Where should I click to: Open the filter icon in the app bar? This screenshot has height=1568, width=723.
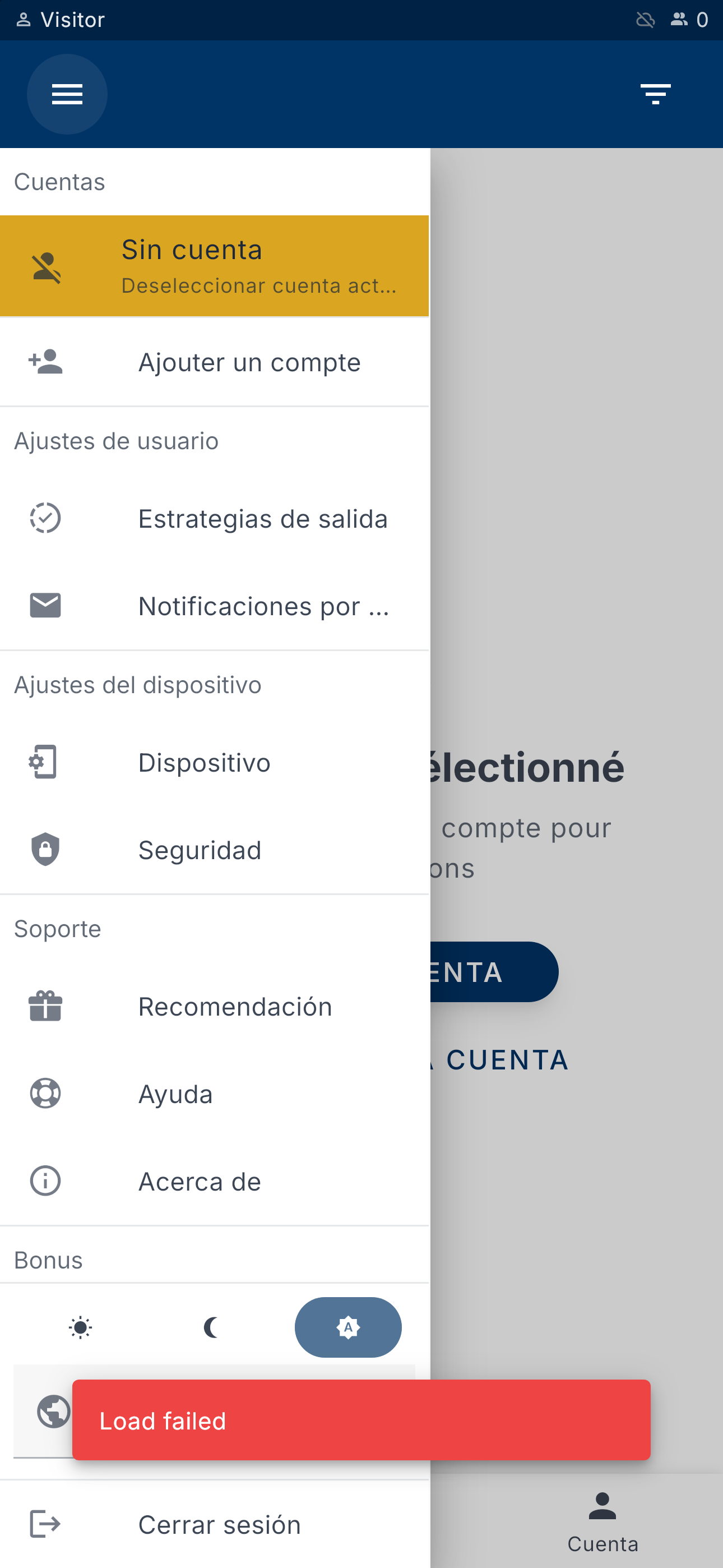[655, 94]
